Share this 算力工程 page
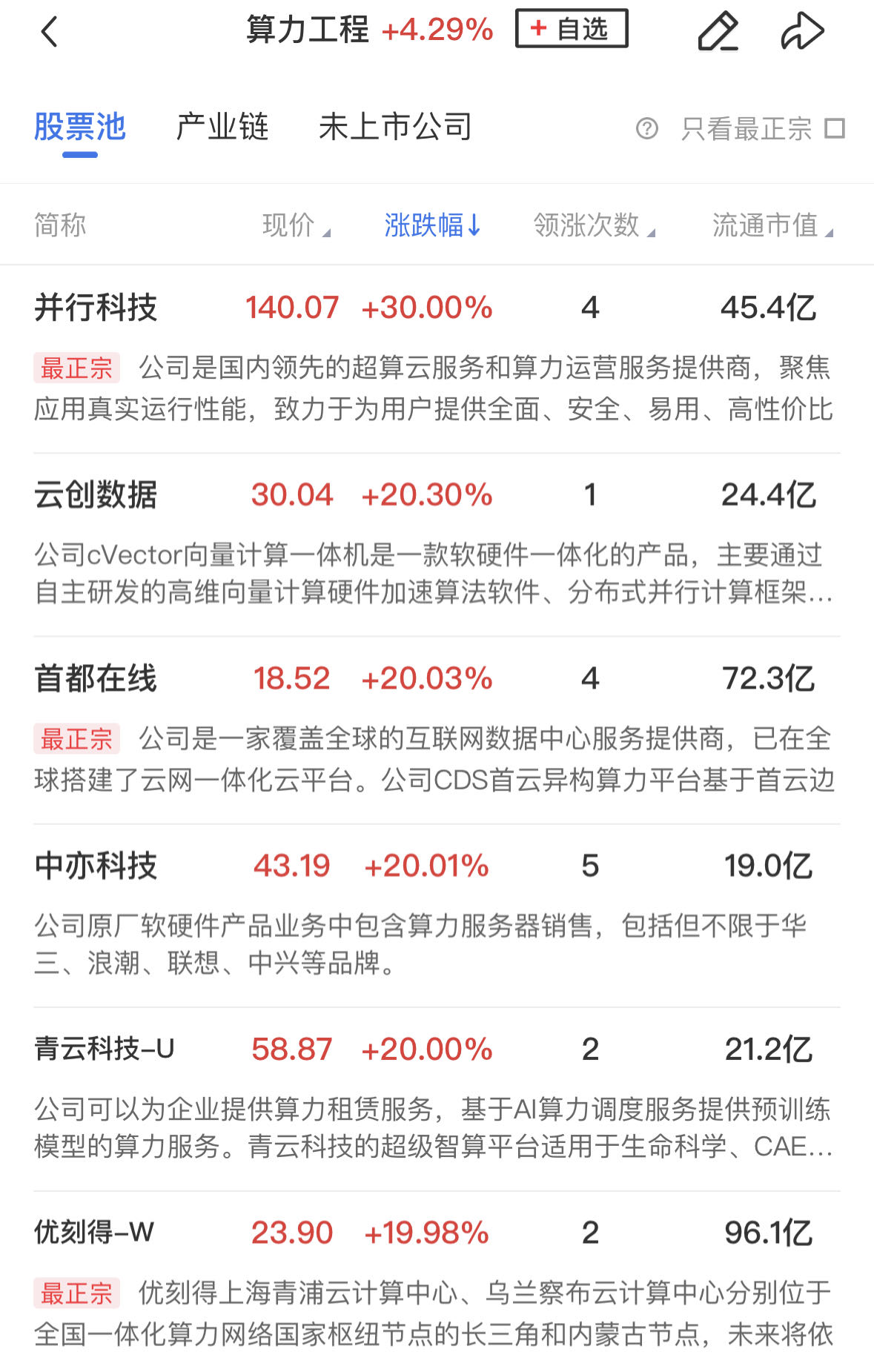 click(x=802, y=32)
